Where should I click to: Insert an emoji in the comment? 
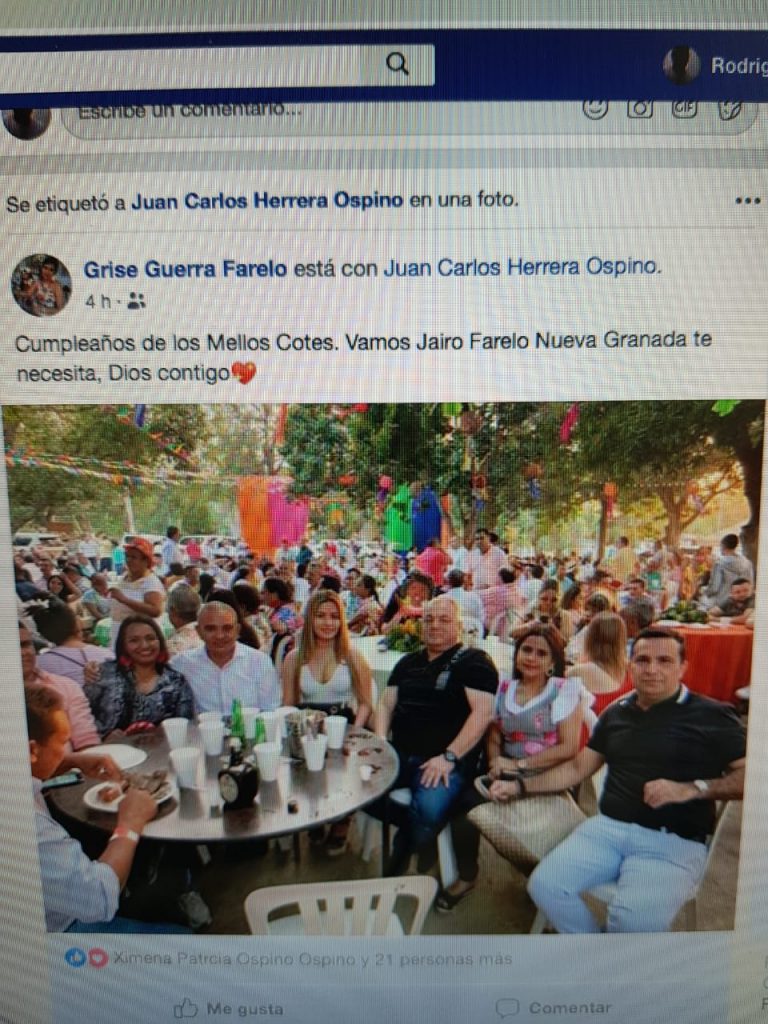click(595, 108)
